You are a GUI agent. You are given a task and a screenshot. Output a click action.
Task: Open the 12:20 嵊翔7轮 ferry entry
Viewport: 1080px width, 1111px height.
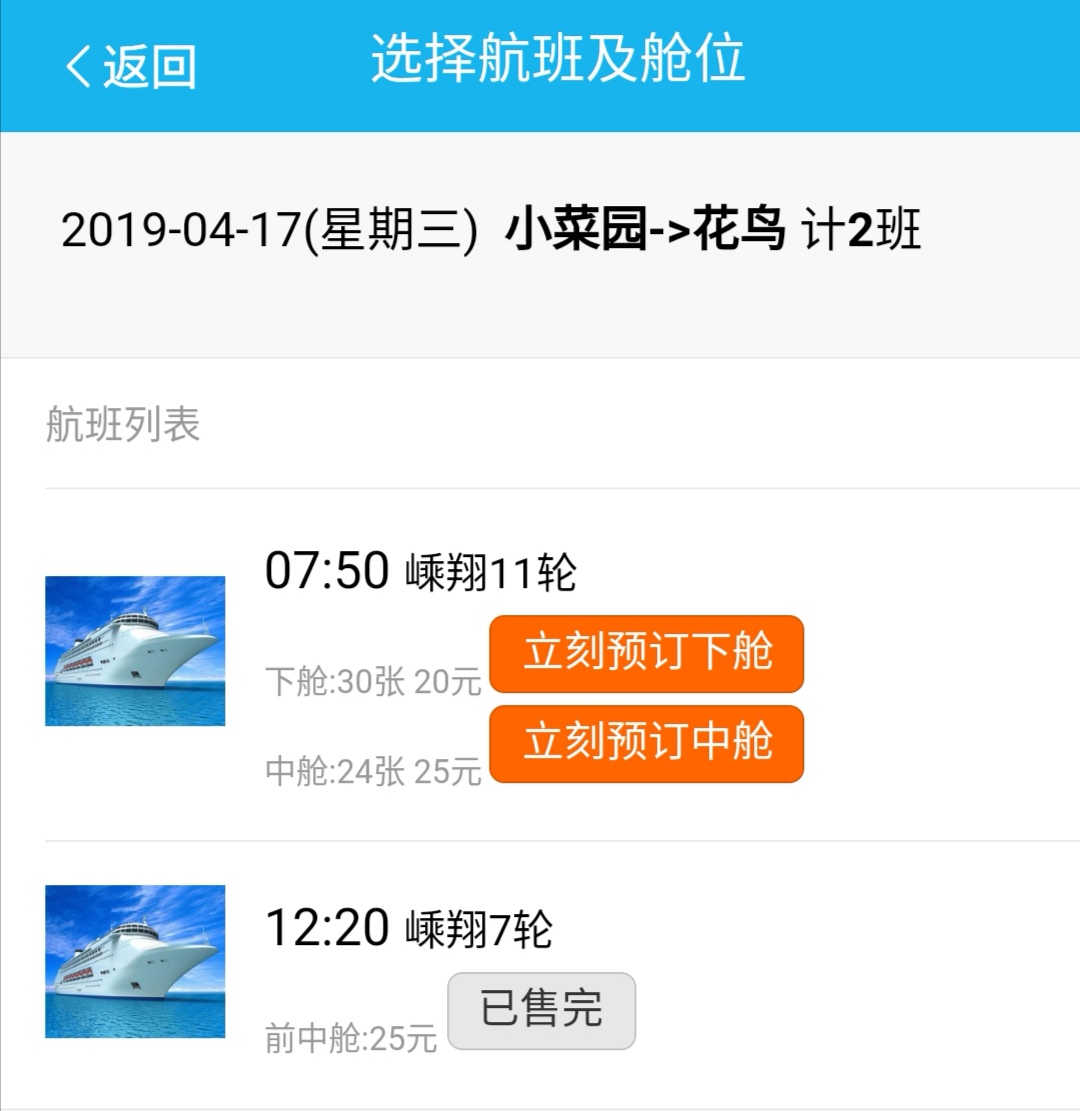[x=408, y=929]
